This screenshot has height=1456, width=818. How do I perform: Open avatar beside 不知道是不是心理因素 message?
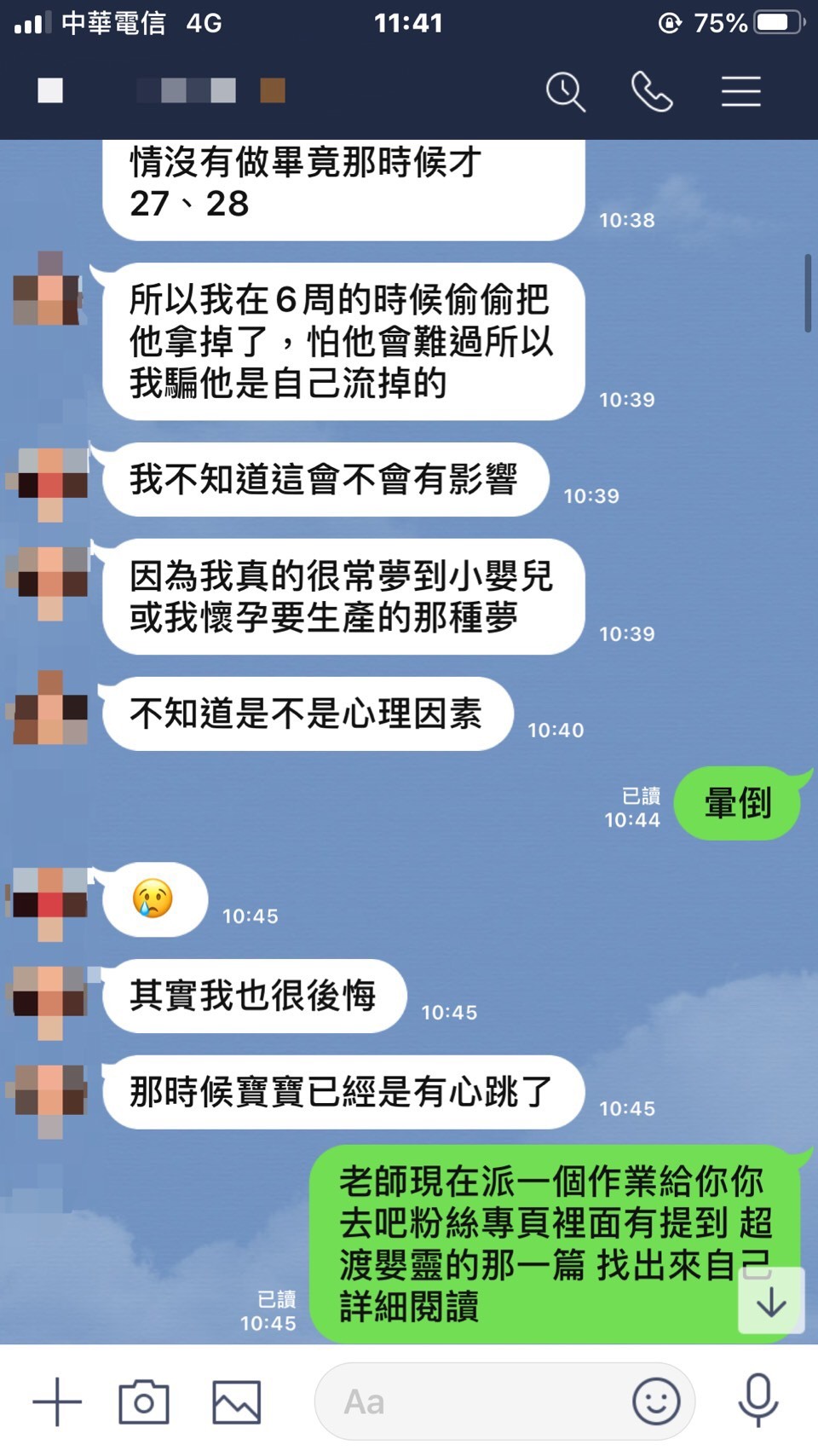click(50, 709)
